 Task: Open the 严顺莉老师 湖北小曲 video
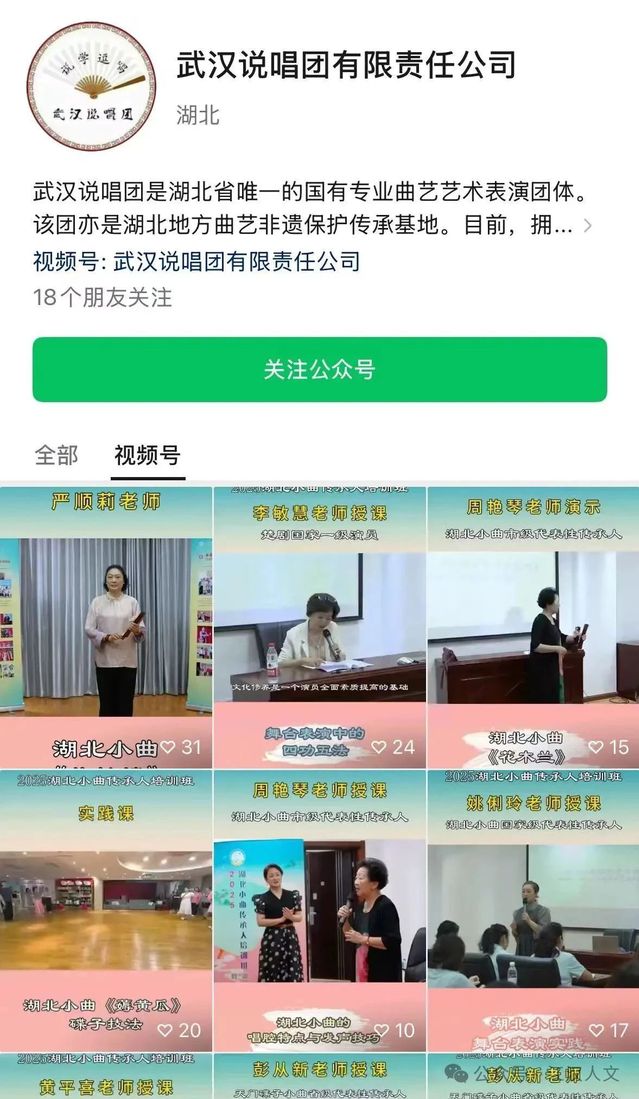pos(106,627)
